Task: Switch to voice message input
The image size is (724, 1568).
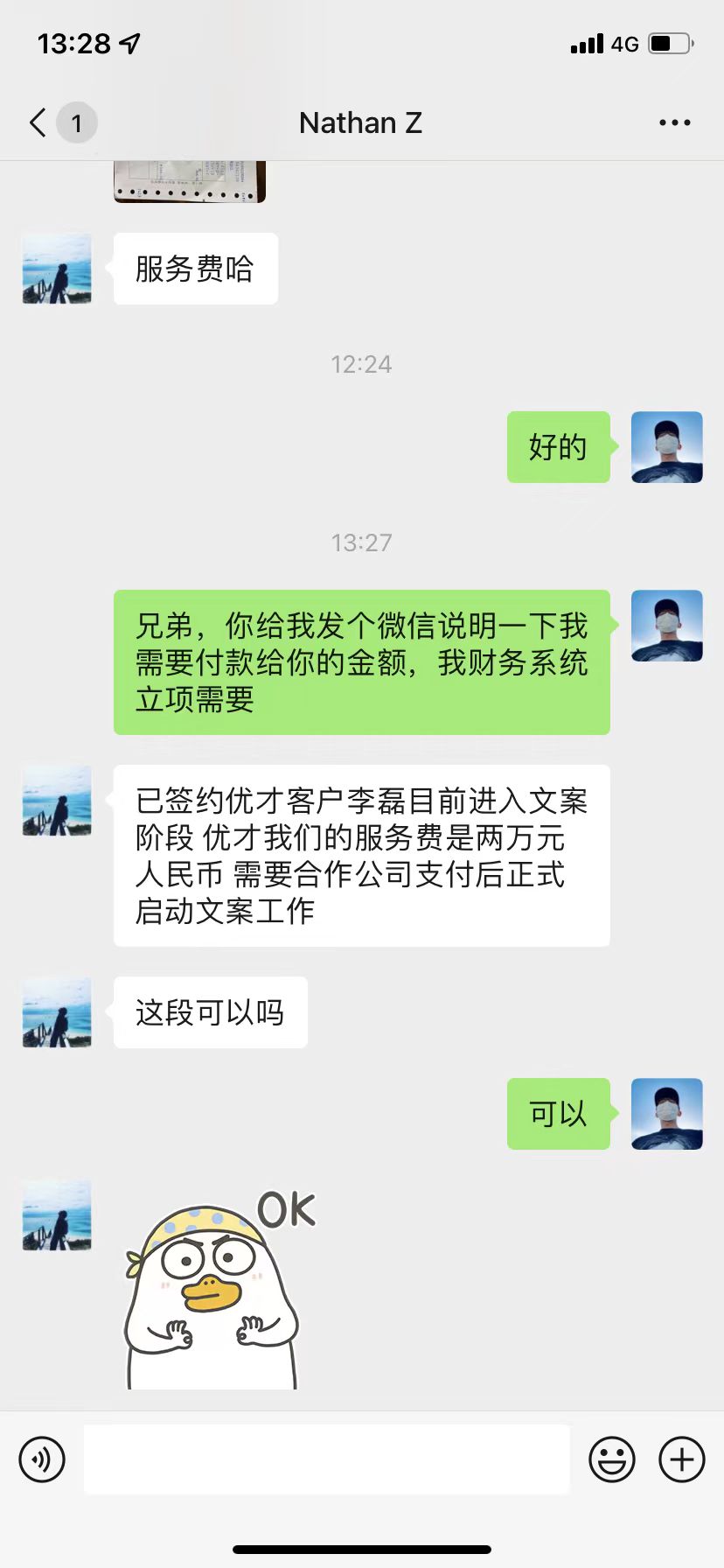Action: pos(42,1459)
